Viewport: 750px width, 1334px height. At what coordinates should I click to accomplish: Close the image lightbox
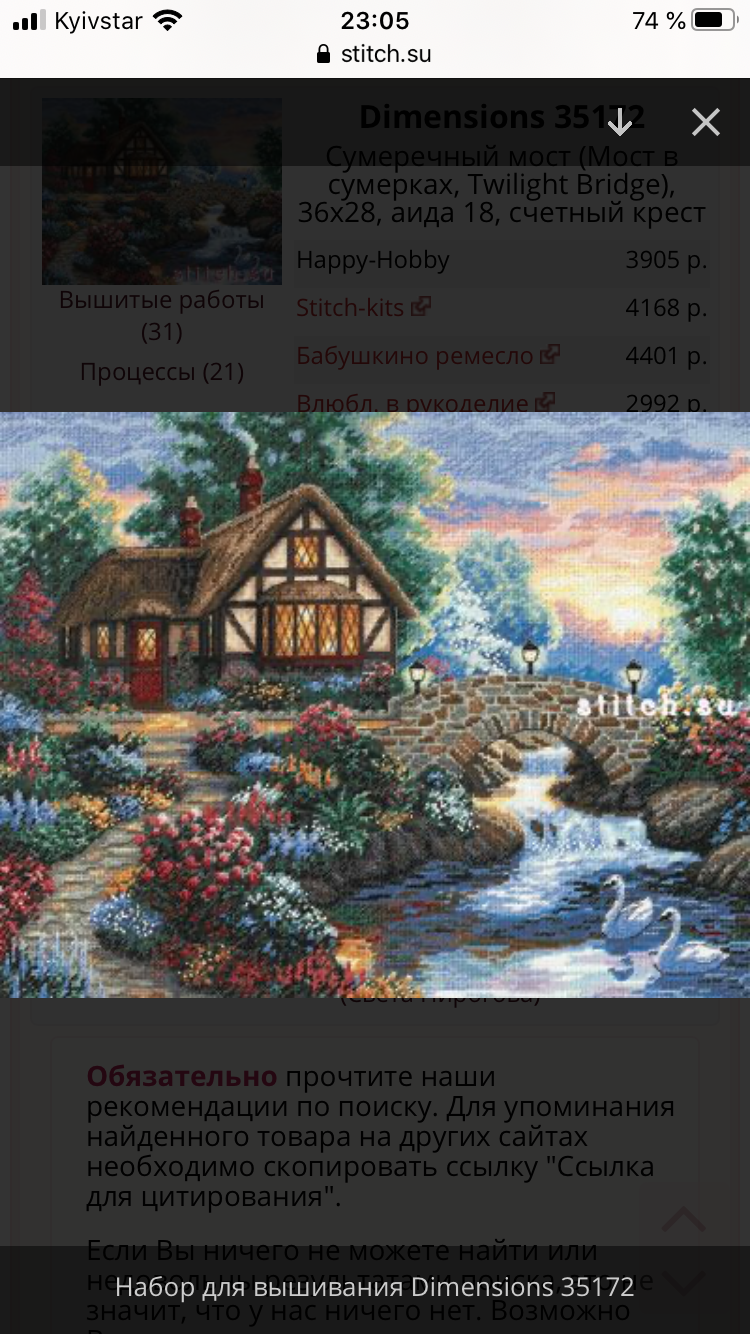706,122
